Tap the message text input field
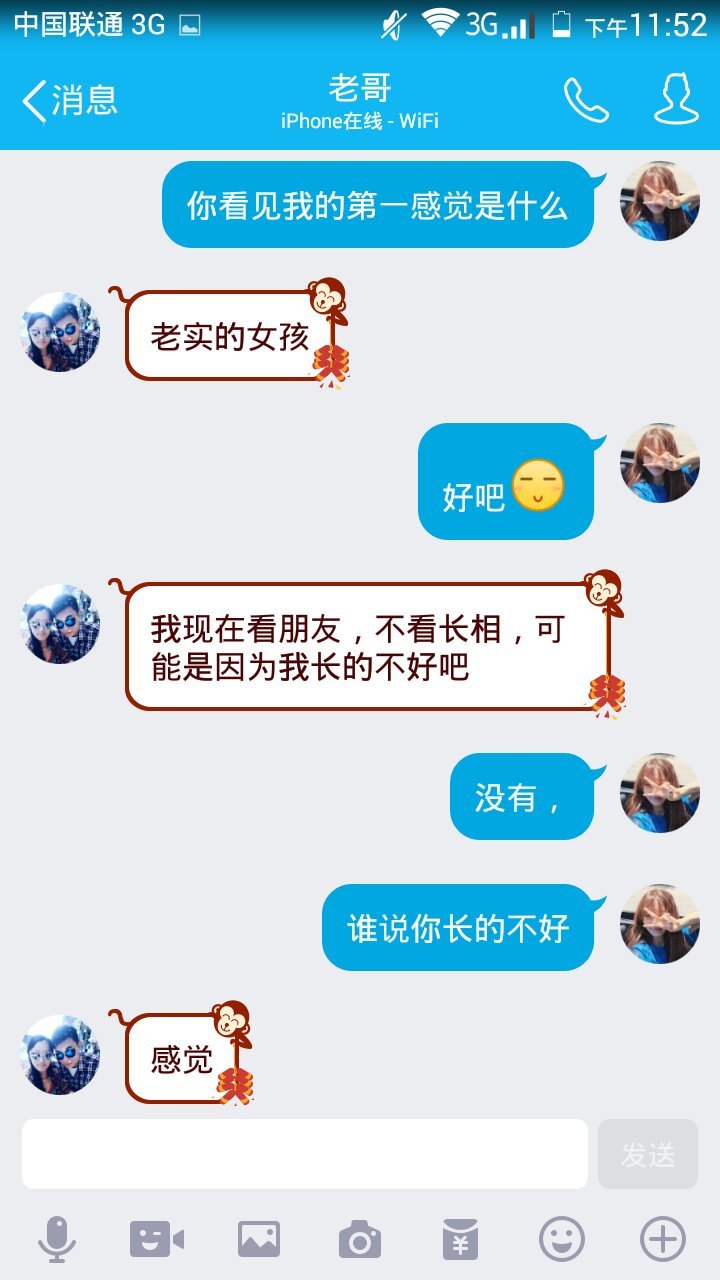720x1280 pixels. tap(305, 1154)
